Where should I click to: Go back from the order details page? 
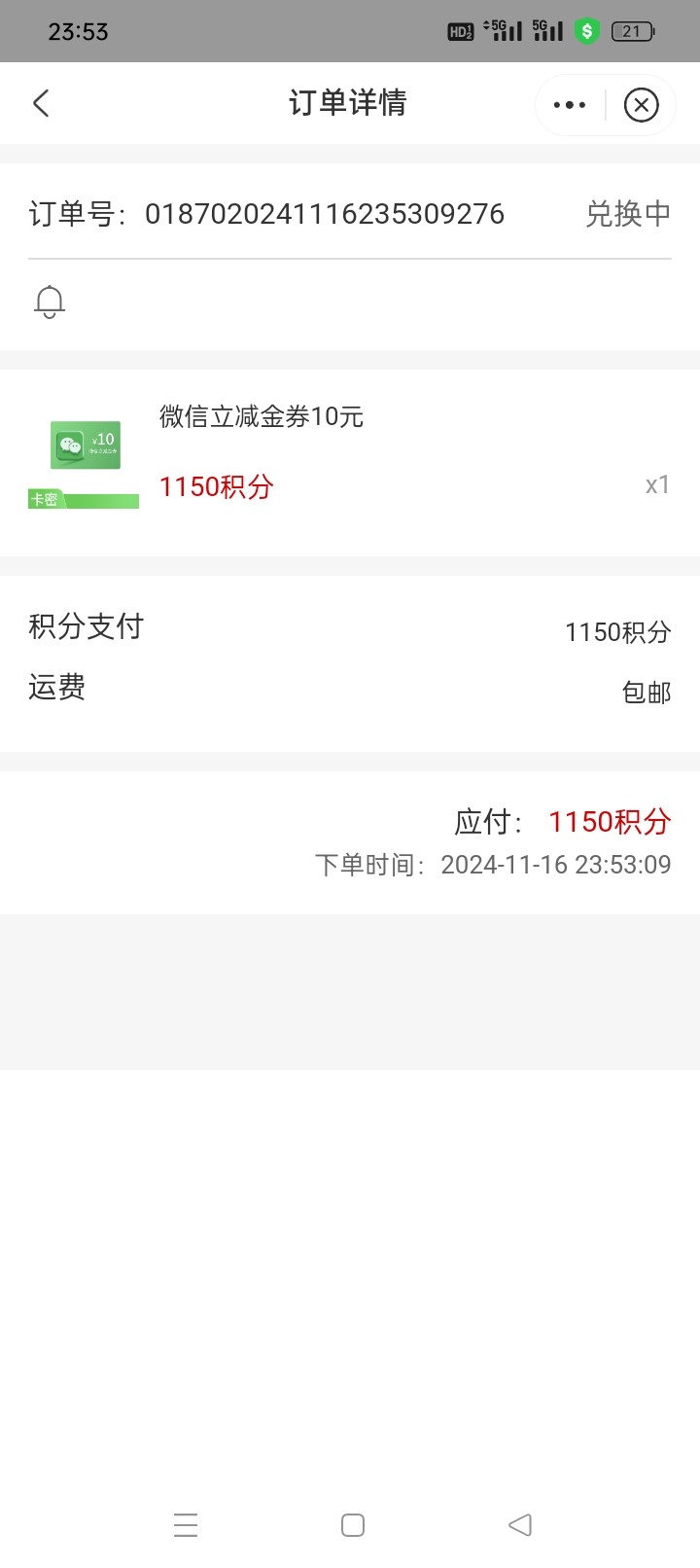coord(41,103)
